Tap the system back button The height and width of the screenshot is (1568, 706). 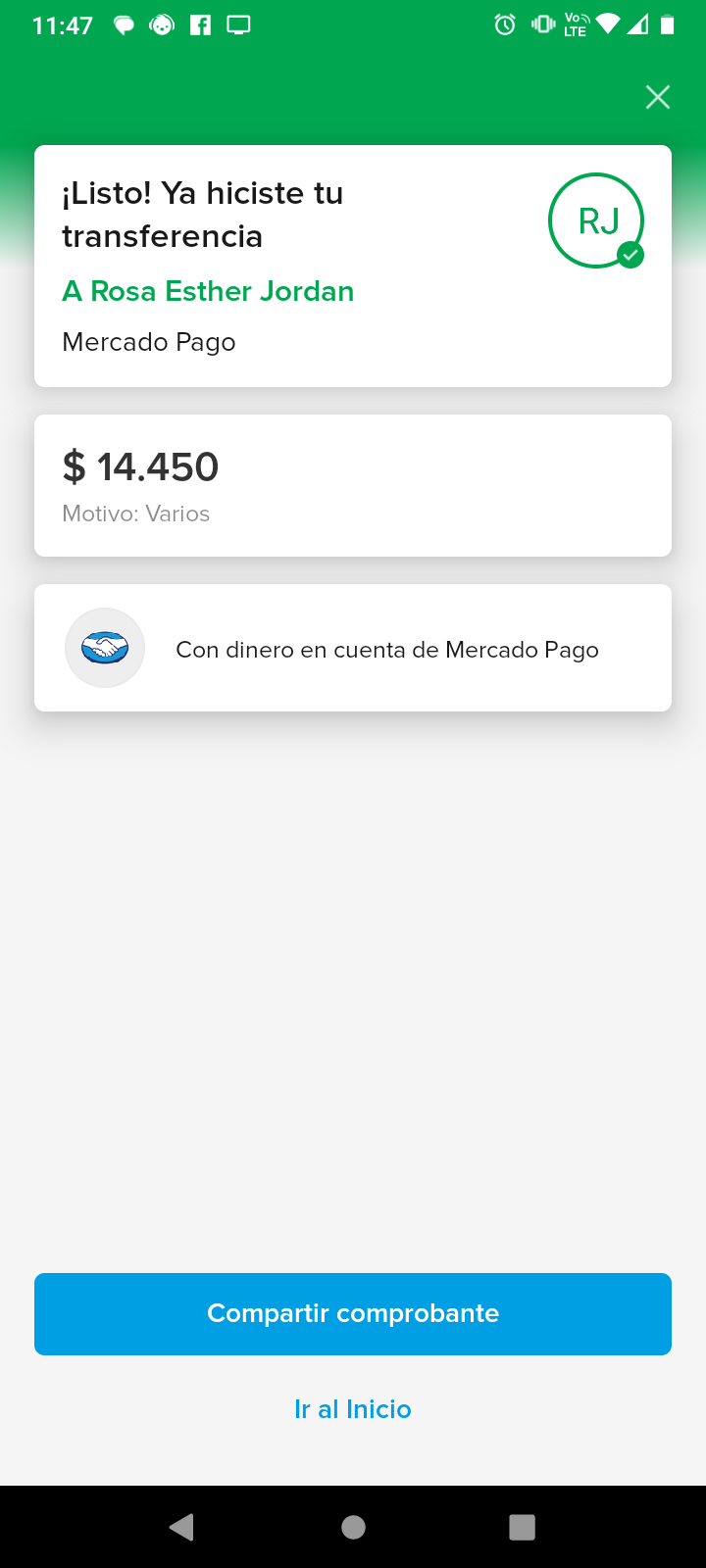click(x=181, y=1527)
